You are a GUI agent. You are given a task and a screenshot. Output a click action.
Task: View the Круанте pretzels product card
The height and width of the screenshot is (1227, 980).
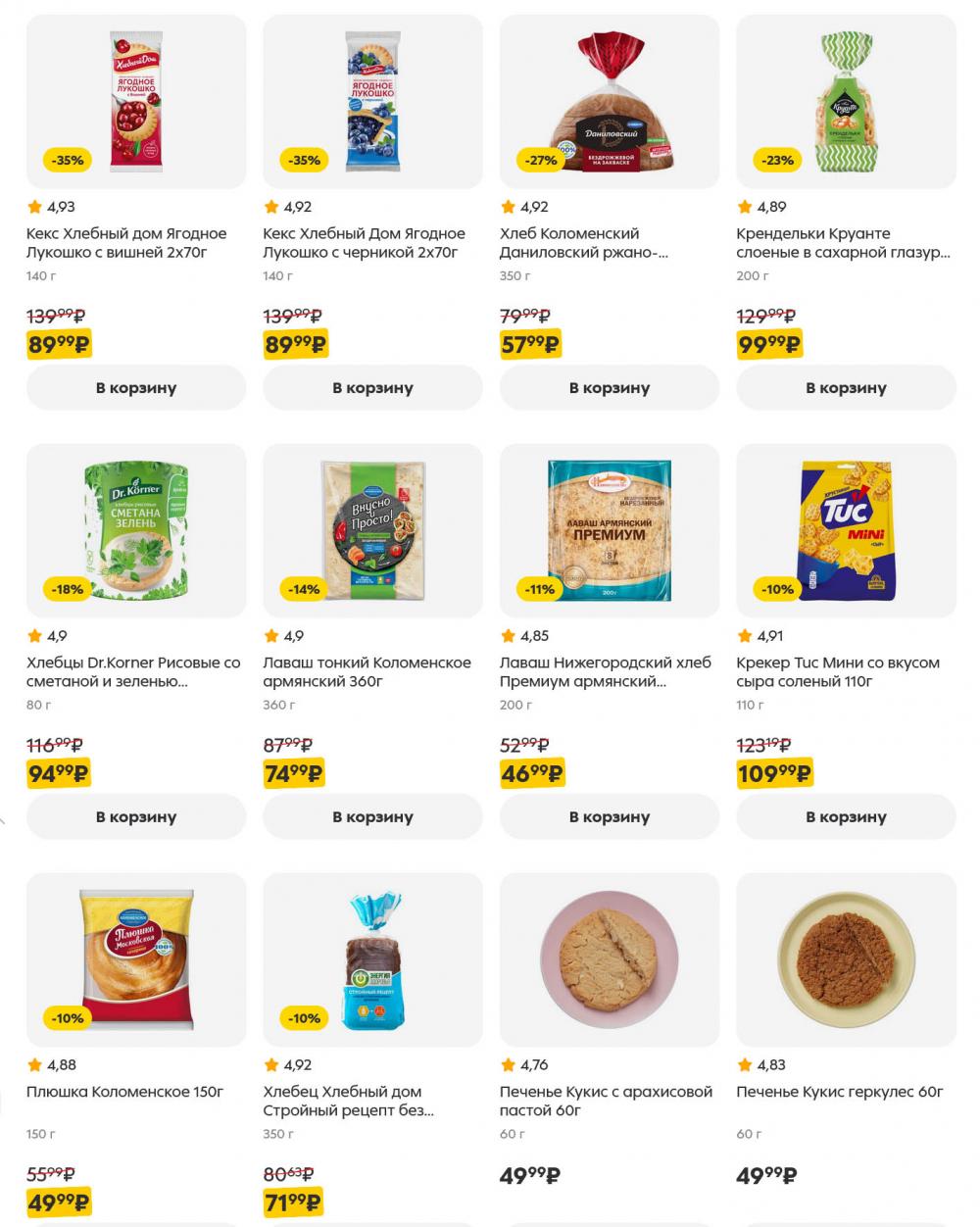pos(846,102)
